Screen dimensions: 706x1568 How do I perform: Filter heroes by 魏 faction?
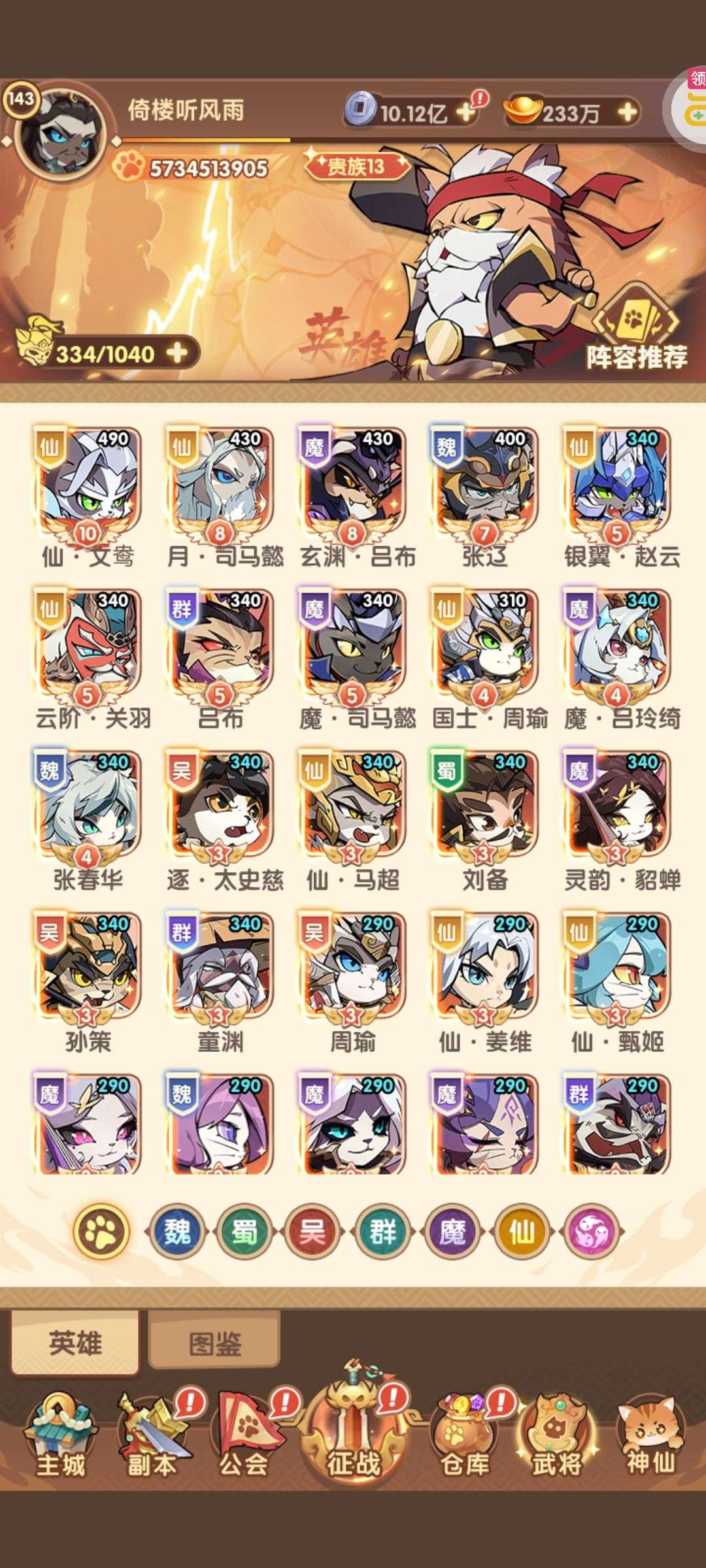point(177,1232)
